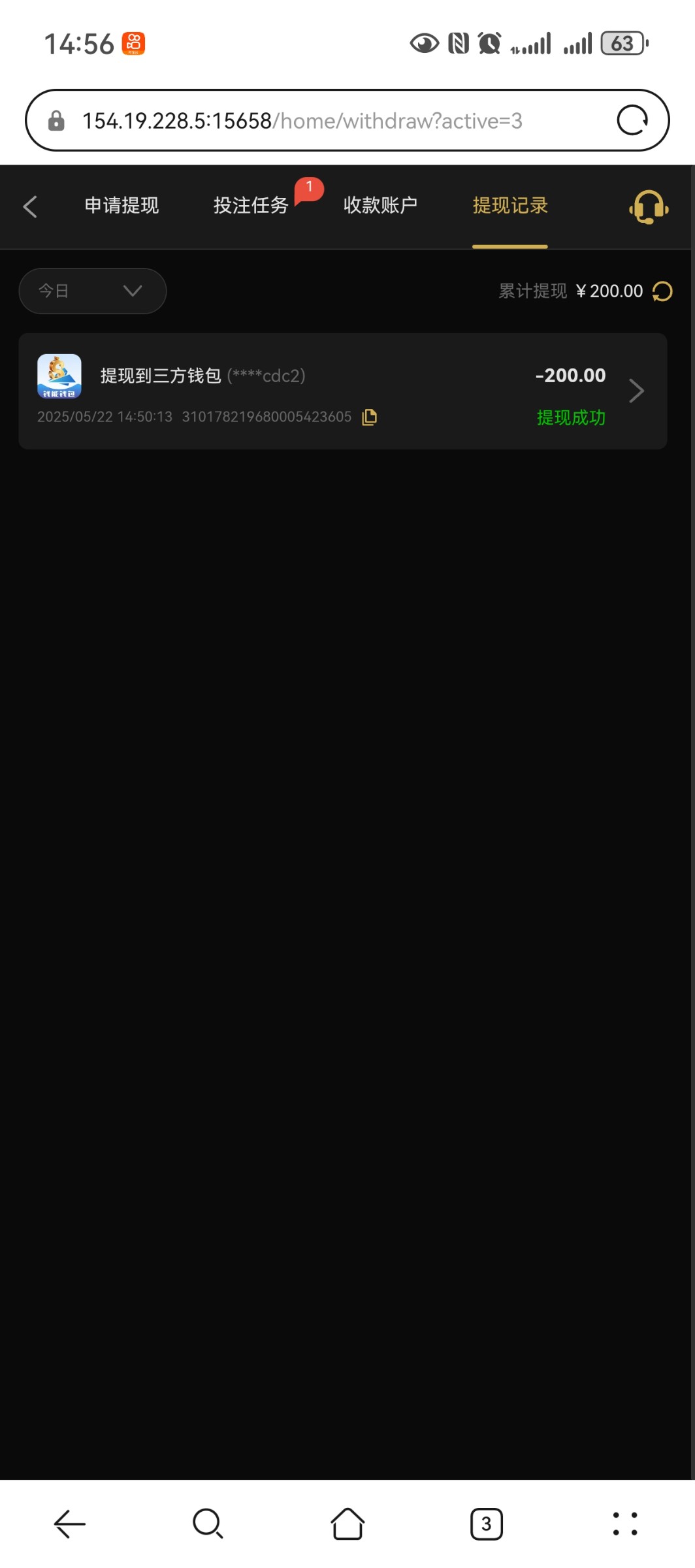Open the -200.00 withdrawal record details
Screen dimensions: 695x1568
pyautogui.click(x=636, y=391)
